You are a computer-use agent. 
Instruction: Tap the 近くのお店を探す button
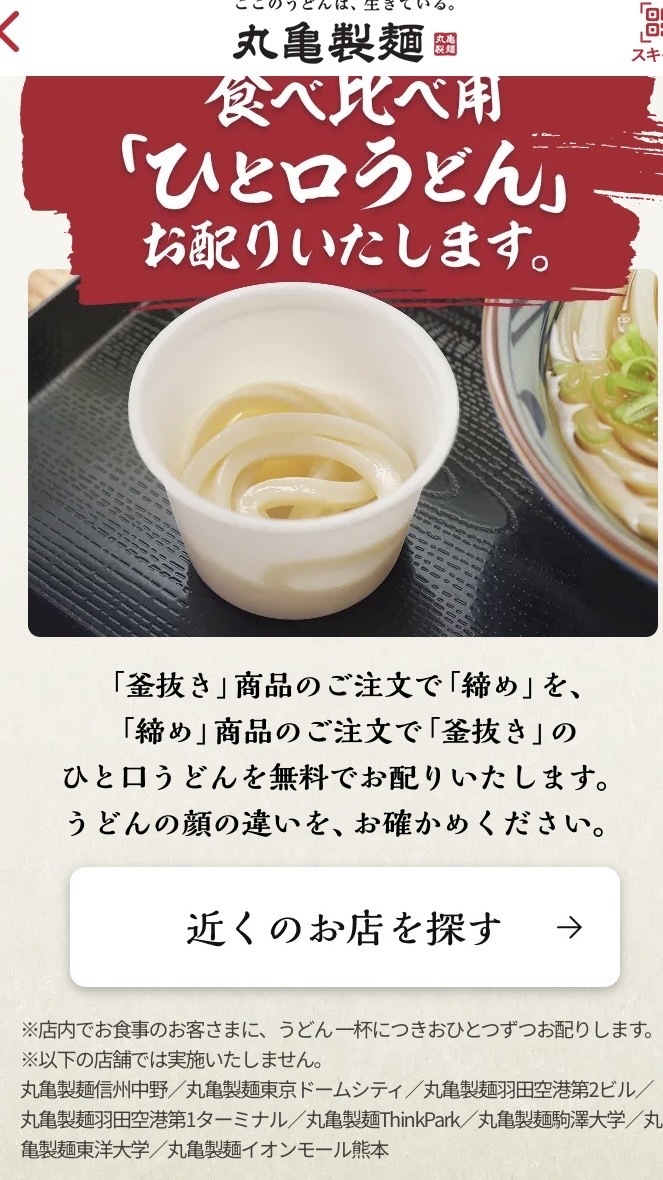(345, 927)
